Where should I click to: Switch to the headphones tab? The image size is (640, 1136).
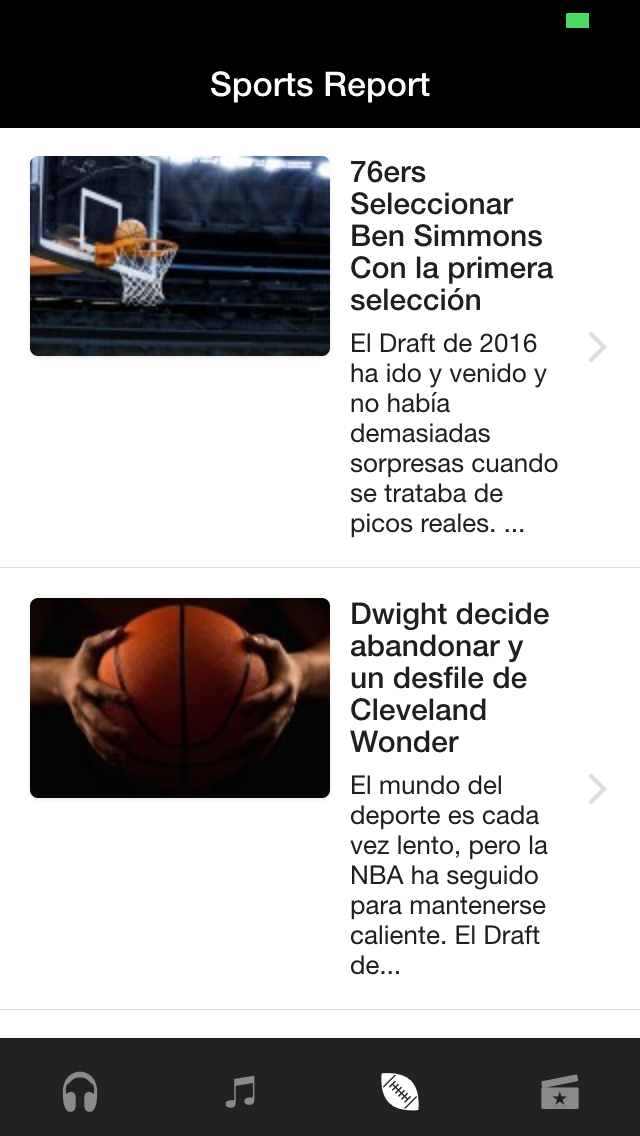click(x=80, y=1092)
